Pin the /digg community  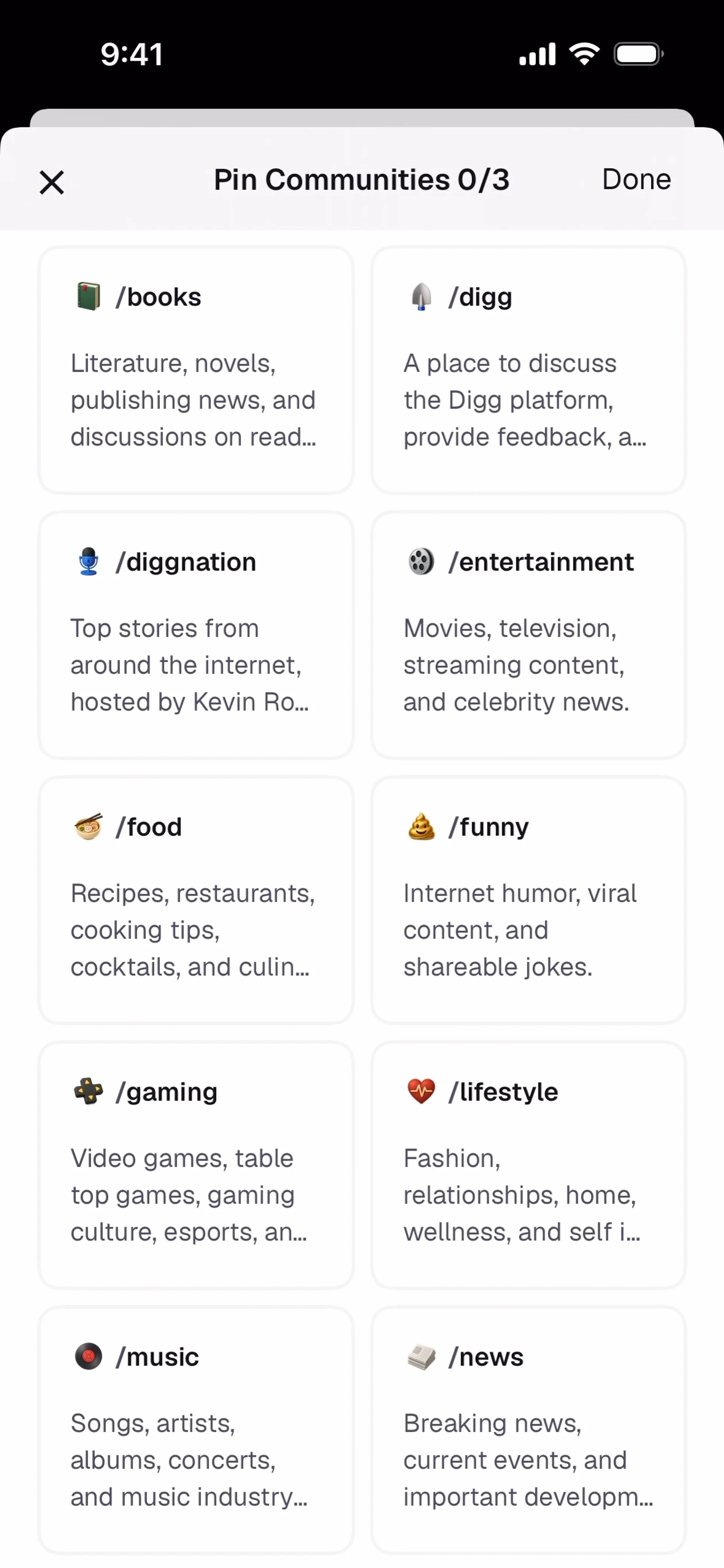(x=528, y=369)
